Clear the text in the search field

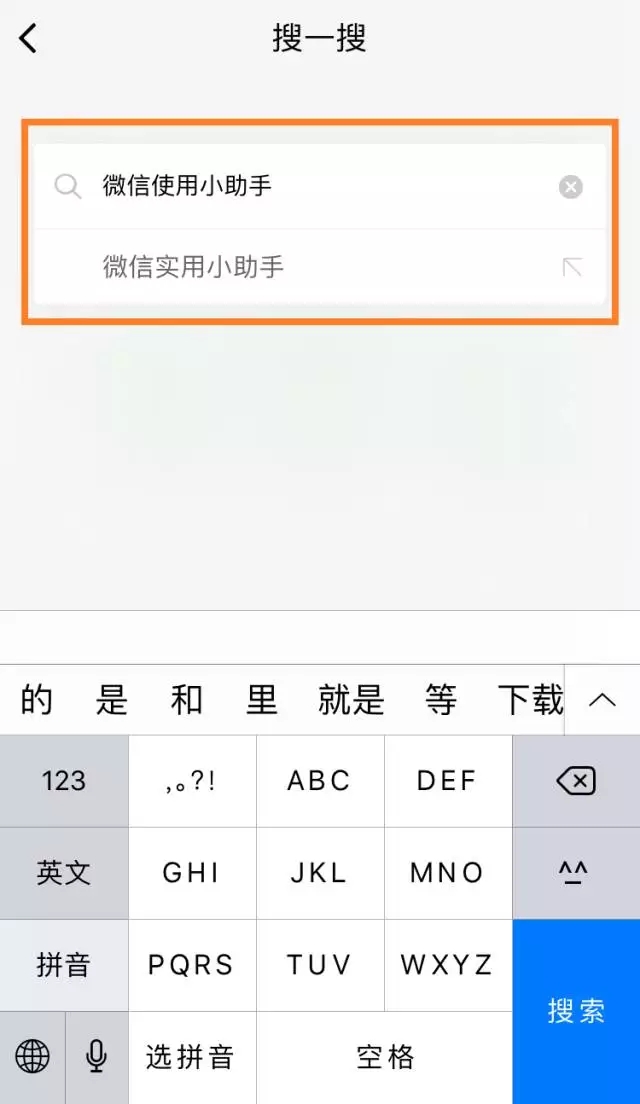570,187
